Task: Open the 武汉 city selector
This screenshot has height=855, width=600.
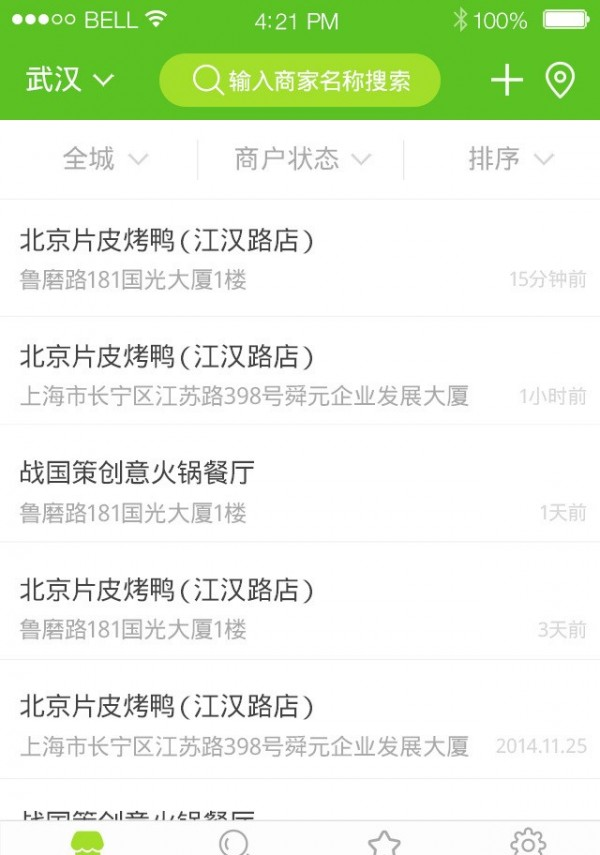Action: coord(70,80)
